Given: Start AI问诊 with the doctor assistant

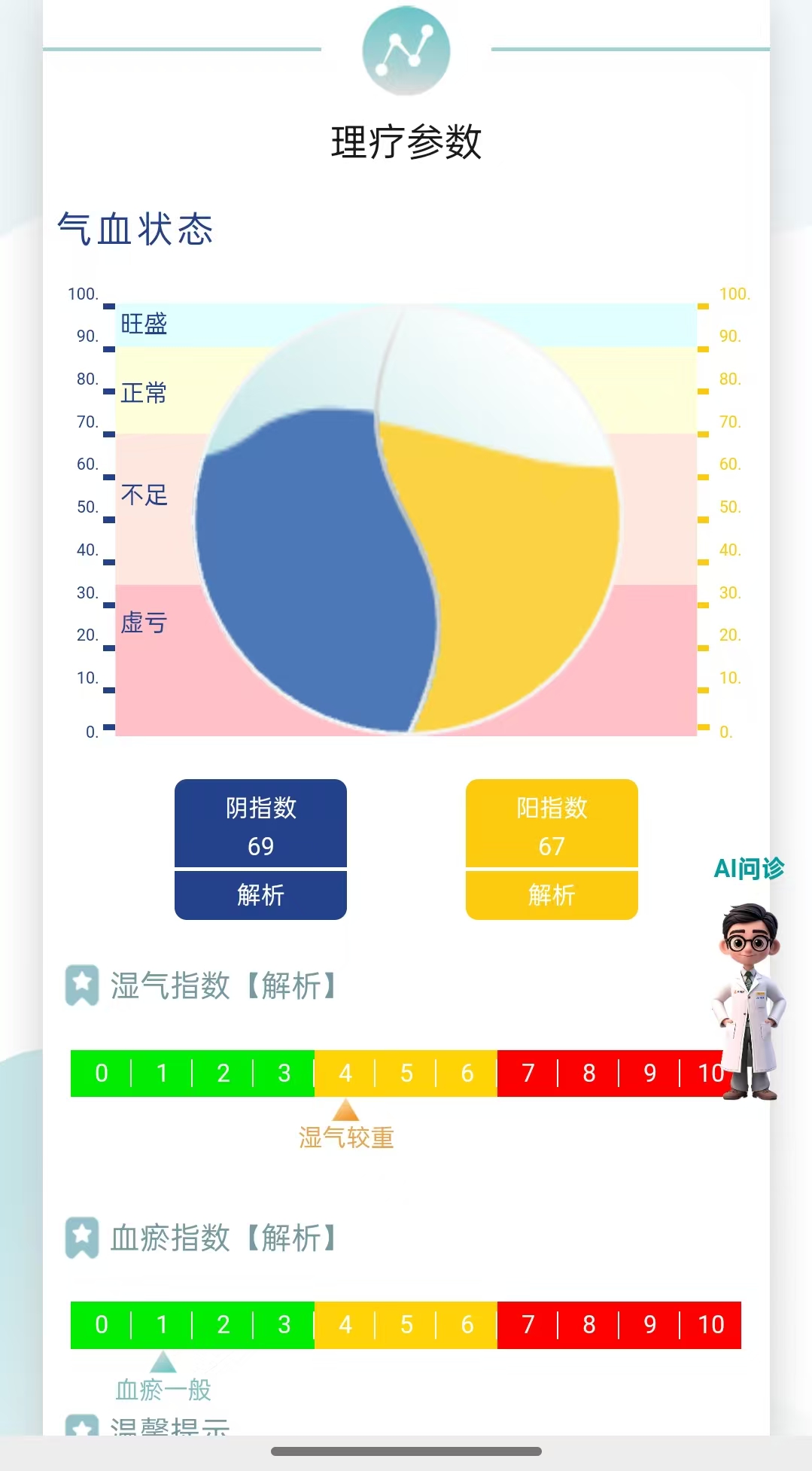Looking at the screenshot, I should [748, 994].
